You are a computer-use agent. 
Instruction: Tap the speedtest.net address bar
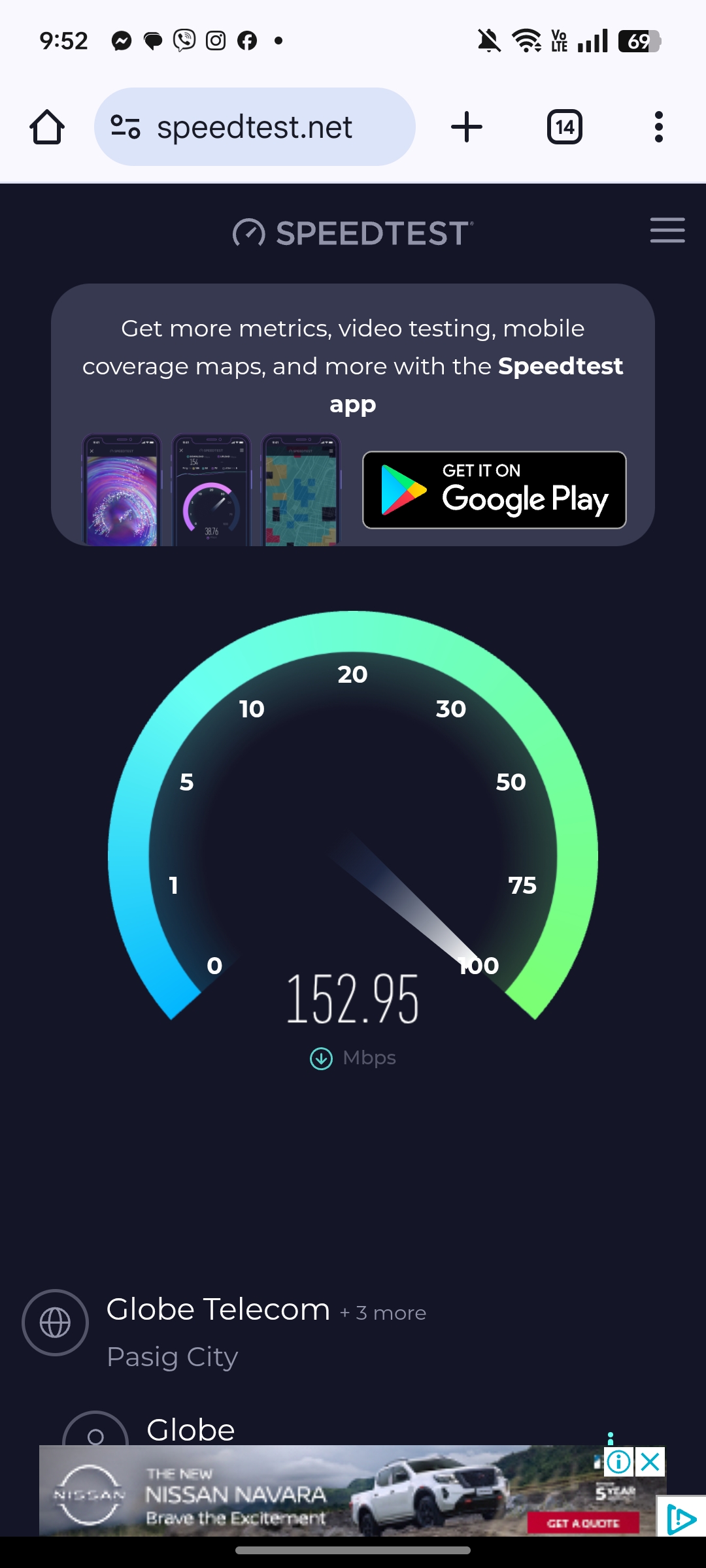(x=255, y=127)
